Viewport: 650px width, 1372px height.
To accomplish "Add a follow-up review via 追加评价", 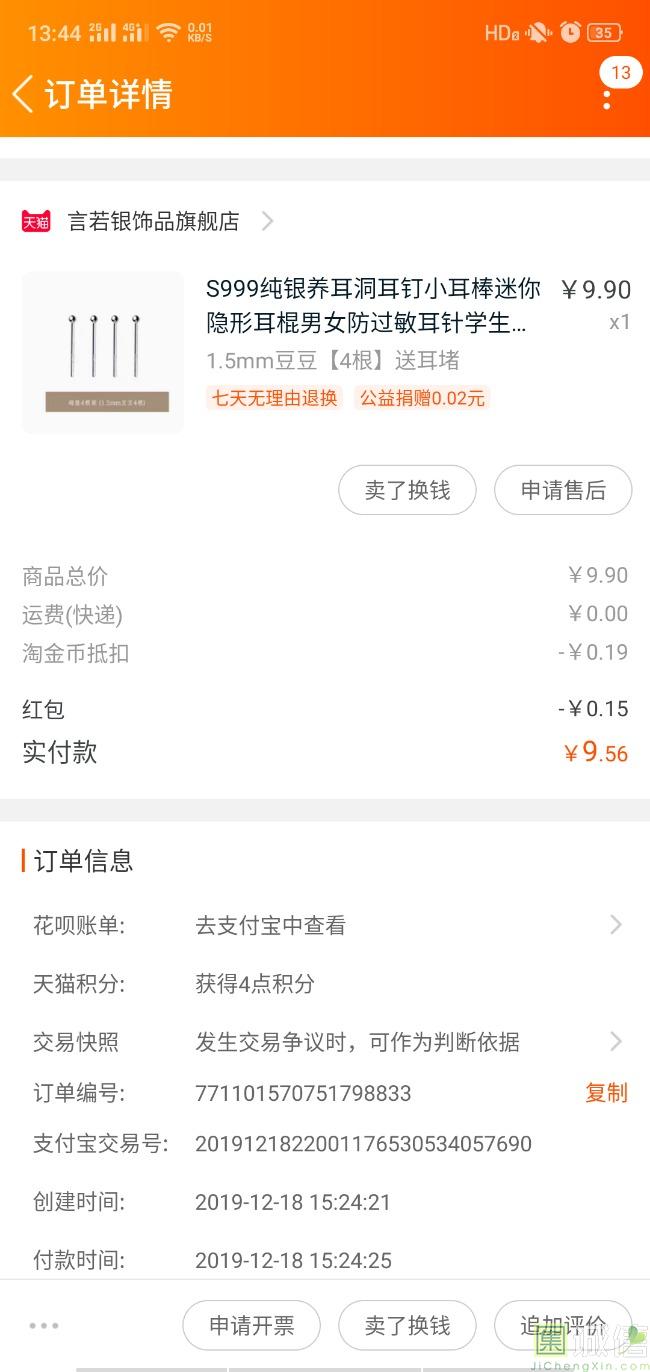I will pos(563,1326).
